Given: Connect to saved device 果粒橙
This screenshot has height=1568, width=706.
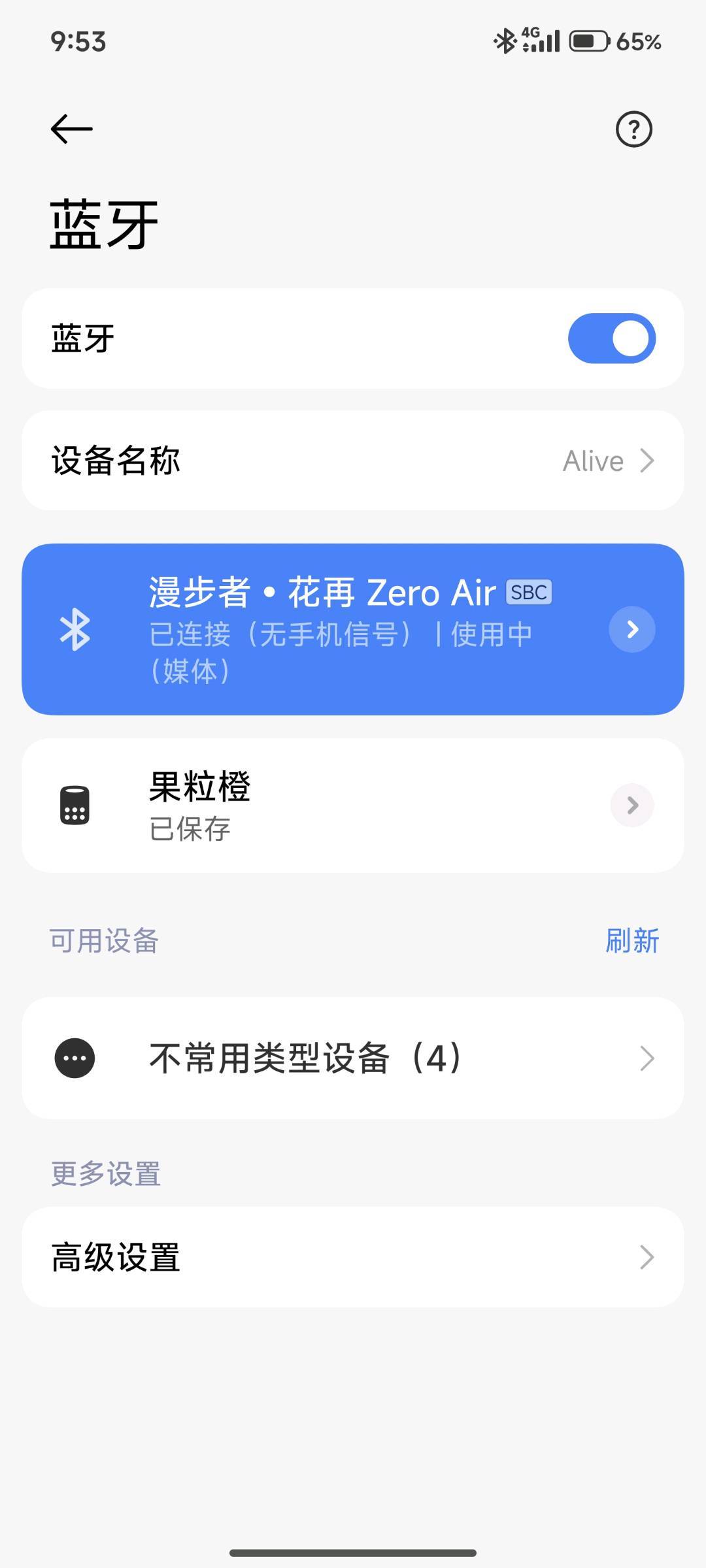Looking at the screenshot, I should point(340,805).
